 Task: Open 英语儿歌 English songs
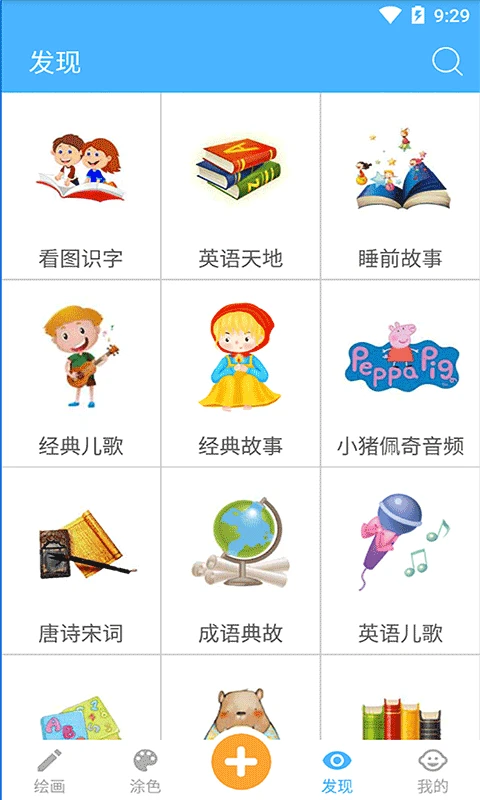400,561
